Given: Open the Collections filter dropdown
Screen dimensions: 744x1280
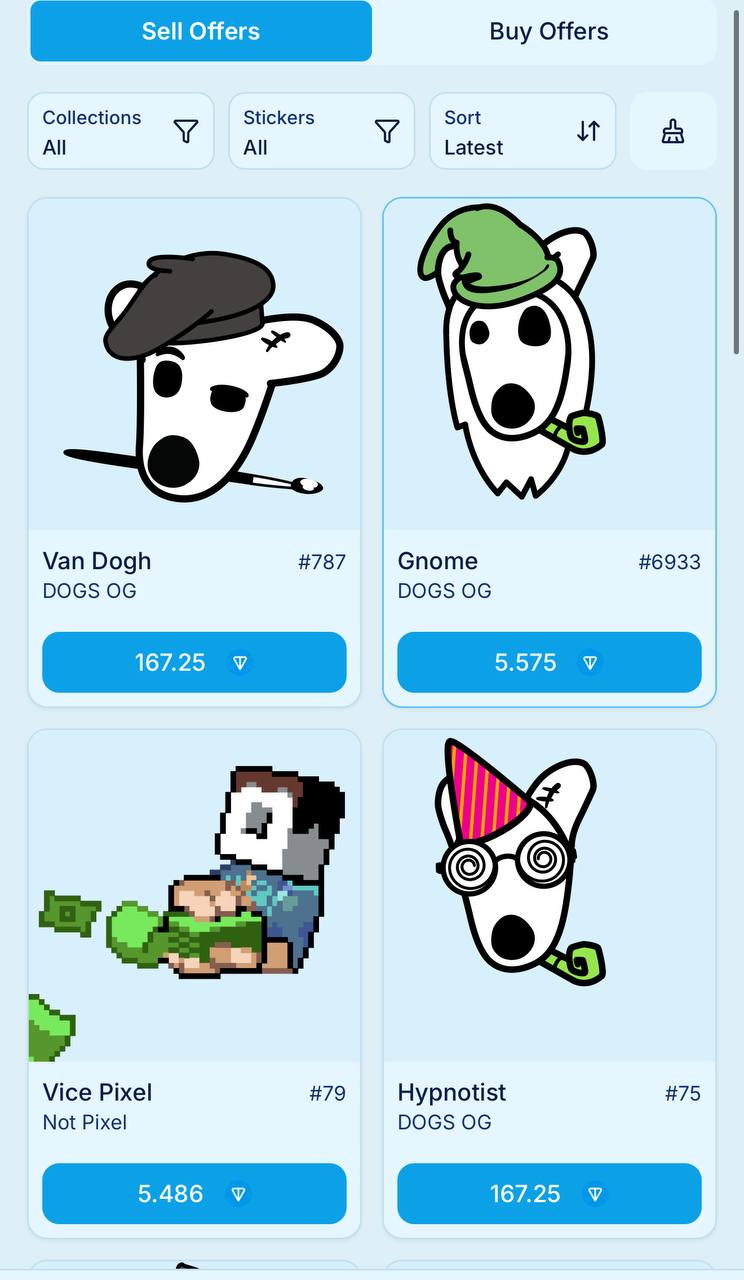Looking at the screenshot, I should (121, 131).
